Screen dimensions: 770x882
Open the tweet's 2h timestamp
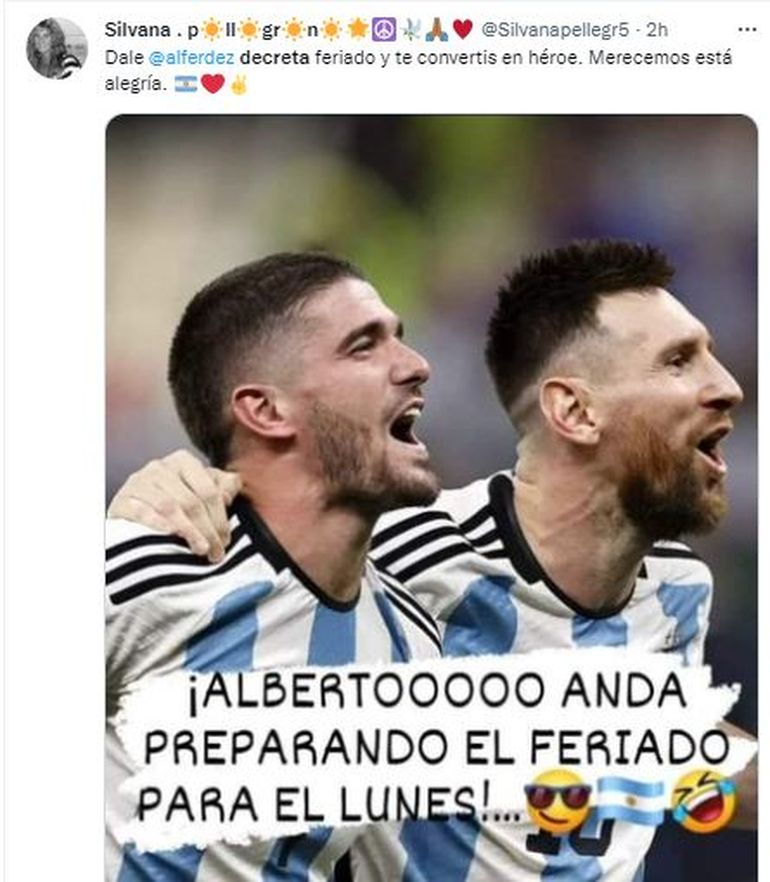coord(657,30)
